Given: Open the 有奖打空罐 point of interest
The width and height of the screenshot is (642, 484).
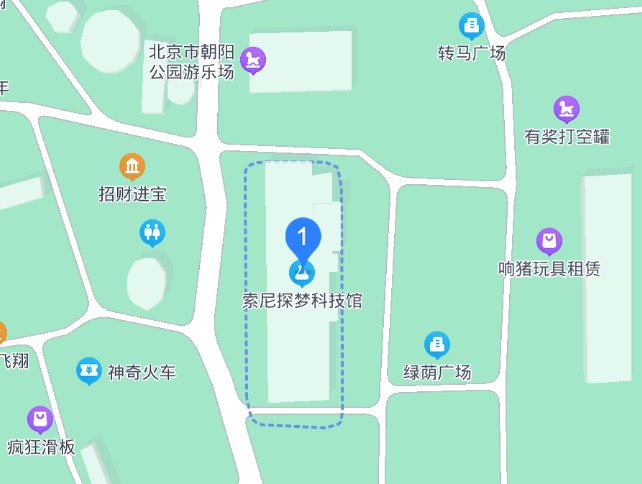Looking at the screenshot, I should point(567,109).
